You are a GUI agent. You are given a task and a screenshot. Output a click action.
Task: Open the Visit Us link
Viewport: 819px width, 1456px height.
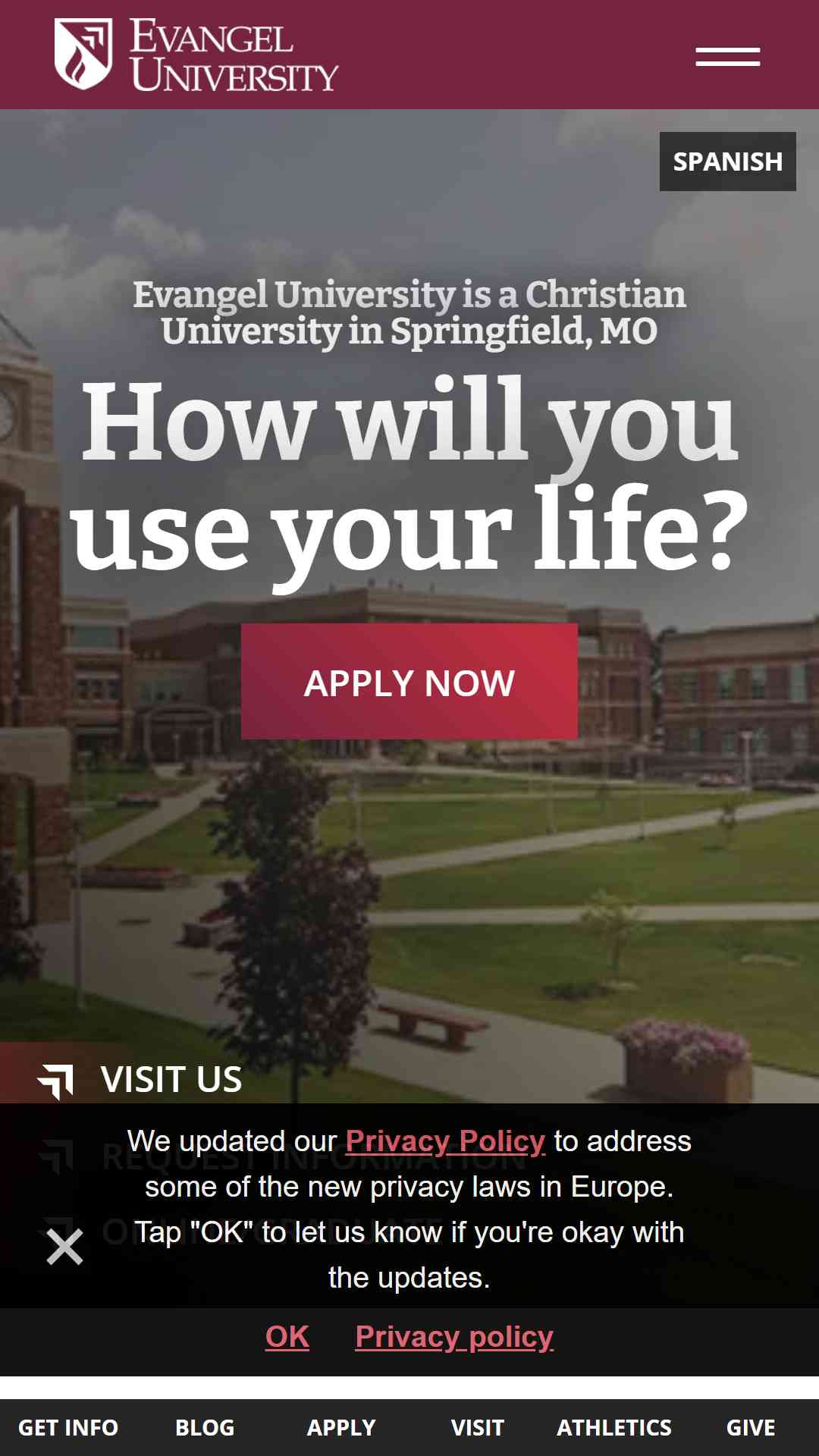point(171,1079)
